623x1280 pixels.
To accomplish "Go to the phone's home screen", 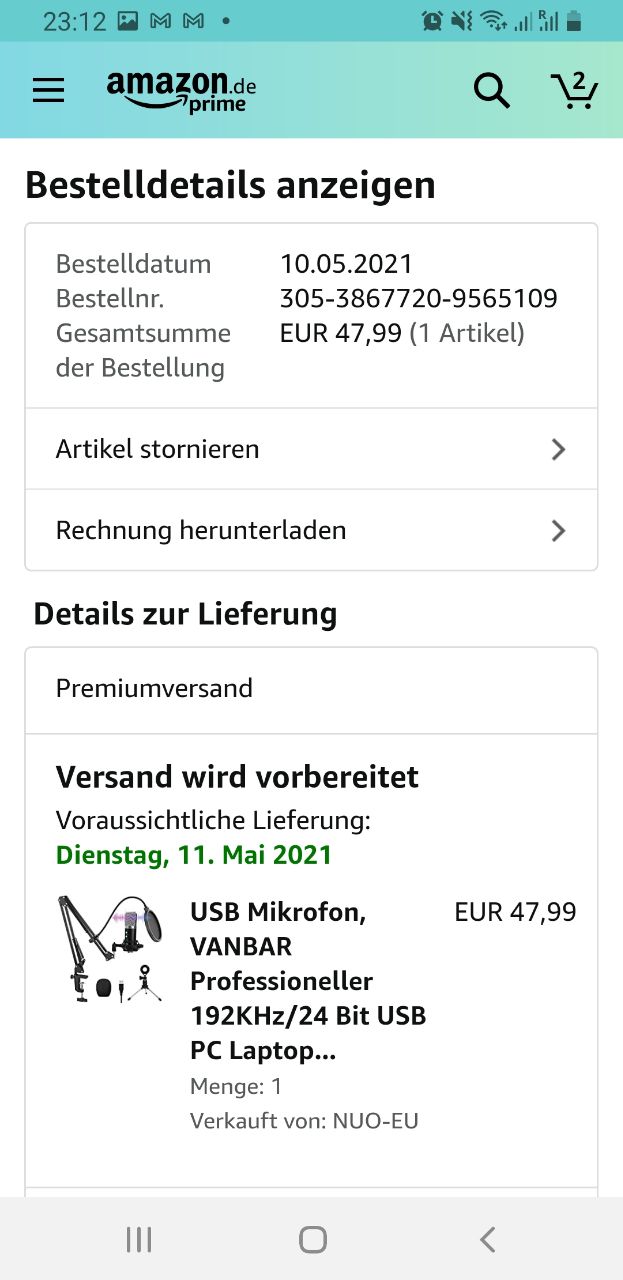I will 312,1240.
